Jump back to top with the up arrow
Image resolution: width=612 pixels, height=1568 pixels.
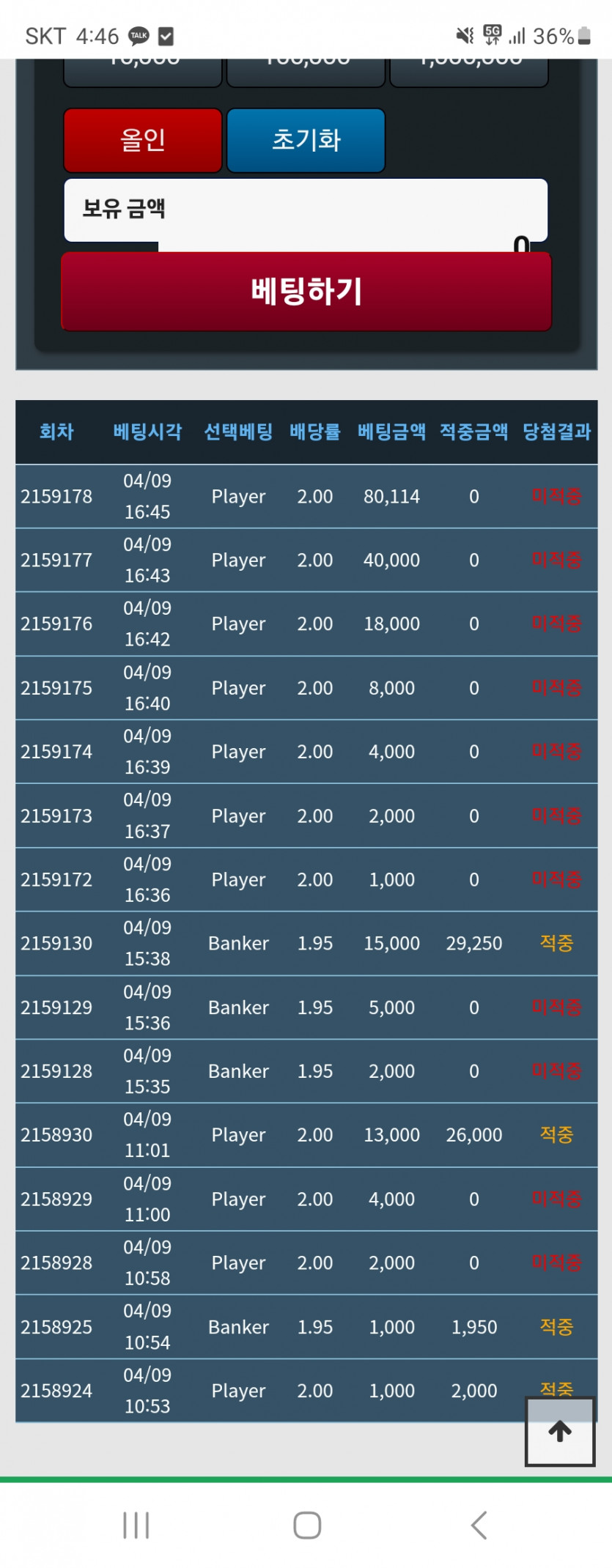(x=560, y=1431)
